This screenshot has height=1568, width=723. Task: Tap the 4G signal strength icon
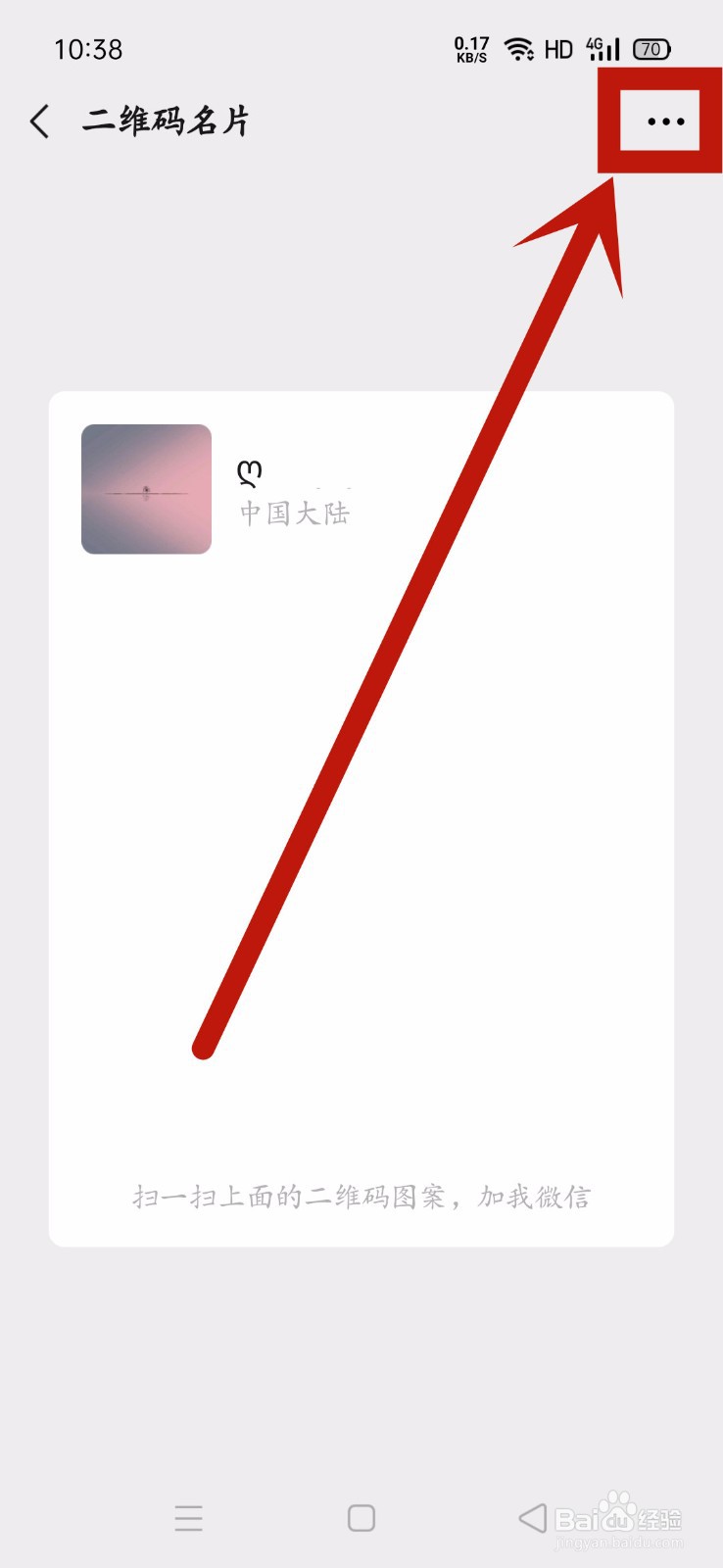pyautogui.click(x=602, y=47)
